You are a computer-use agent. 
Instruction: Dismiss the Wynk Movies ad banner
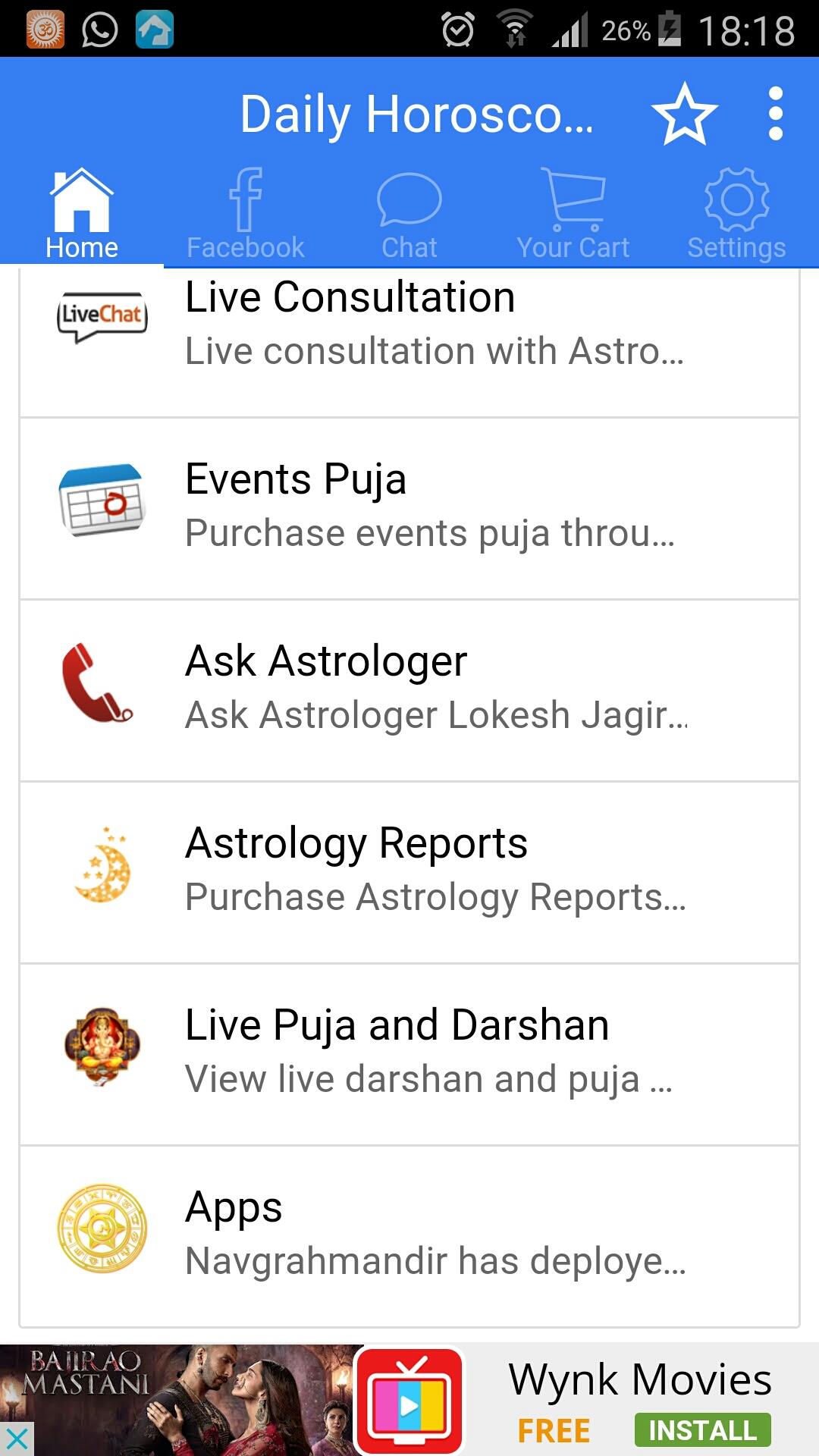click(x=17, y=1439)
